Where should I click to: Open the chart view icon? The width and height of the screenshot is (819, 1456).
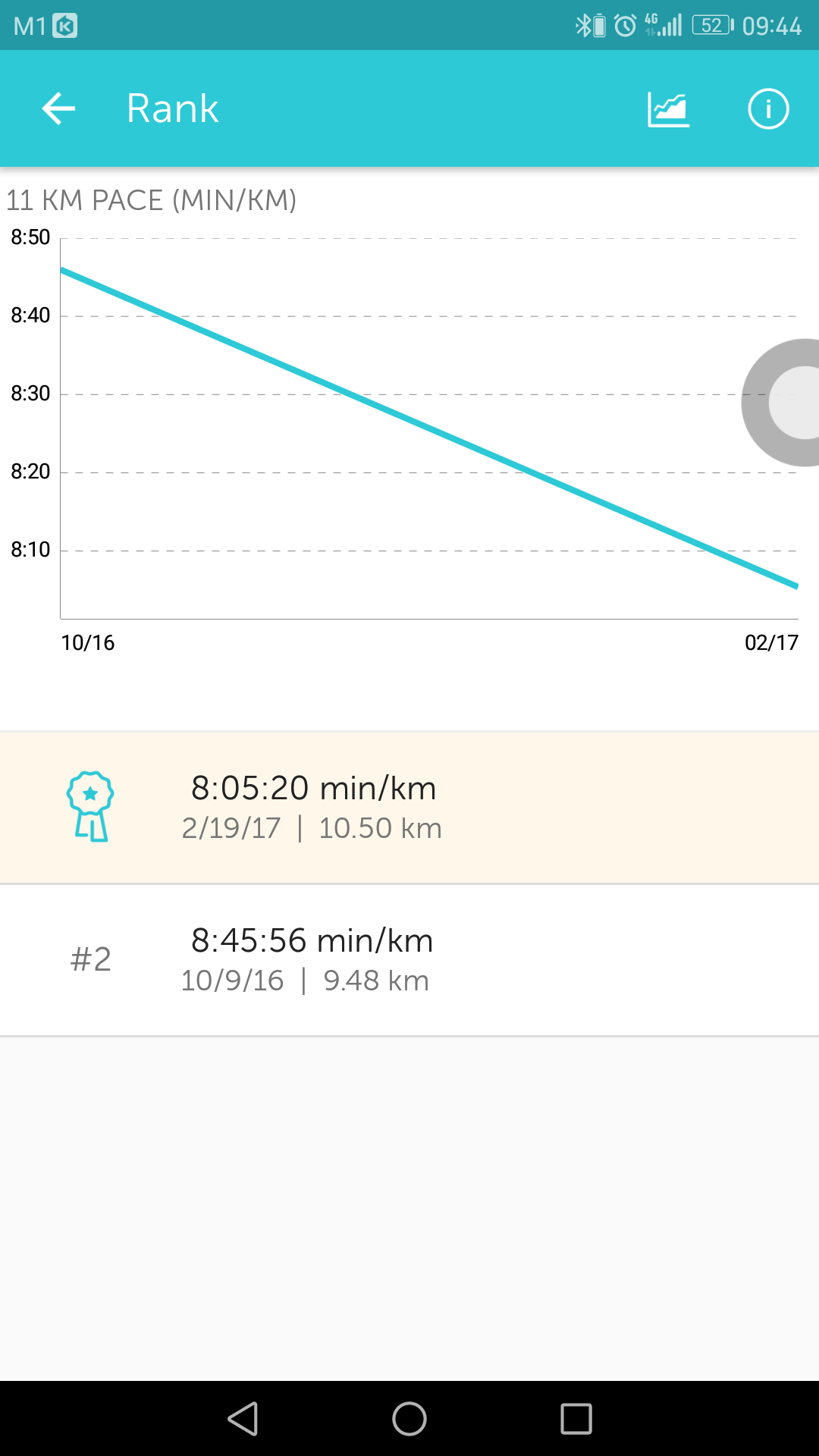[x=668, y=109]
